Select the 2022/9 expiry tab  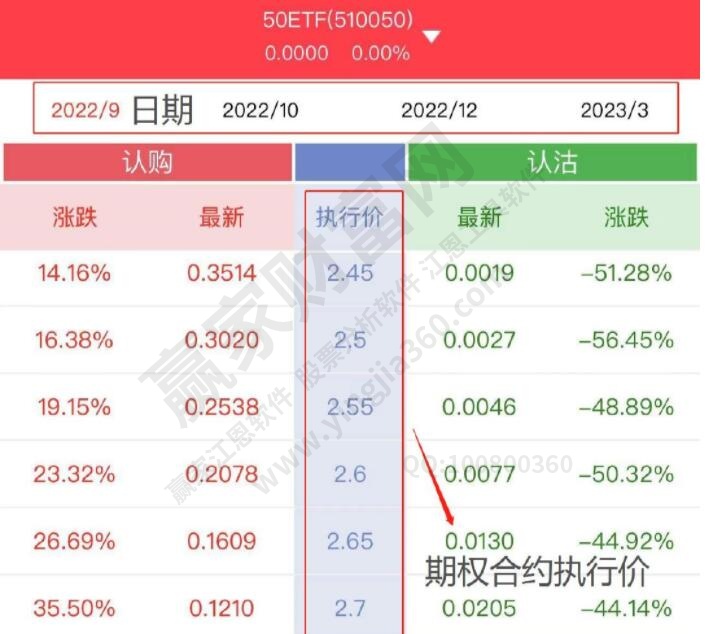tap(85, 110)
